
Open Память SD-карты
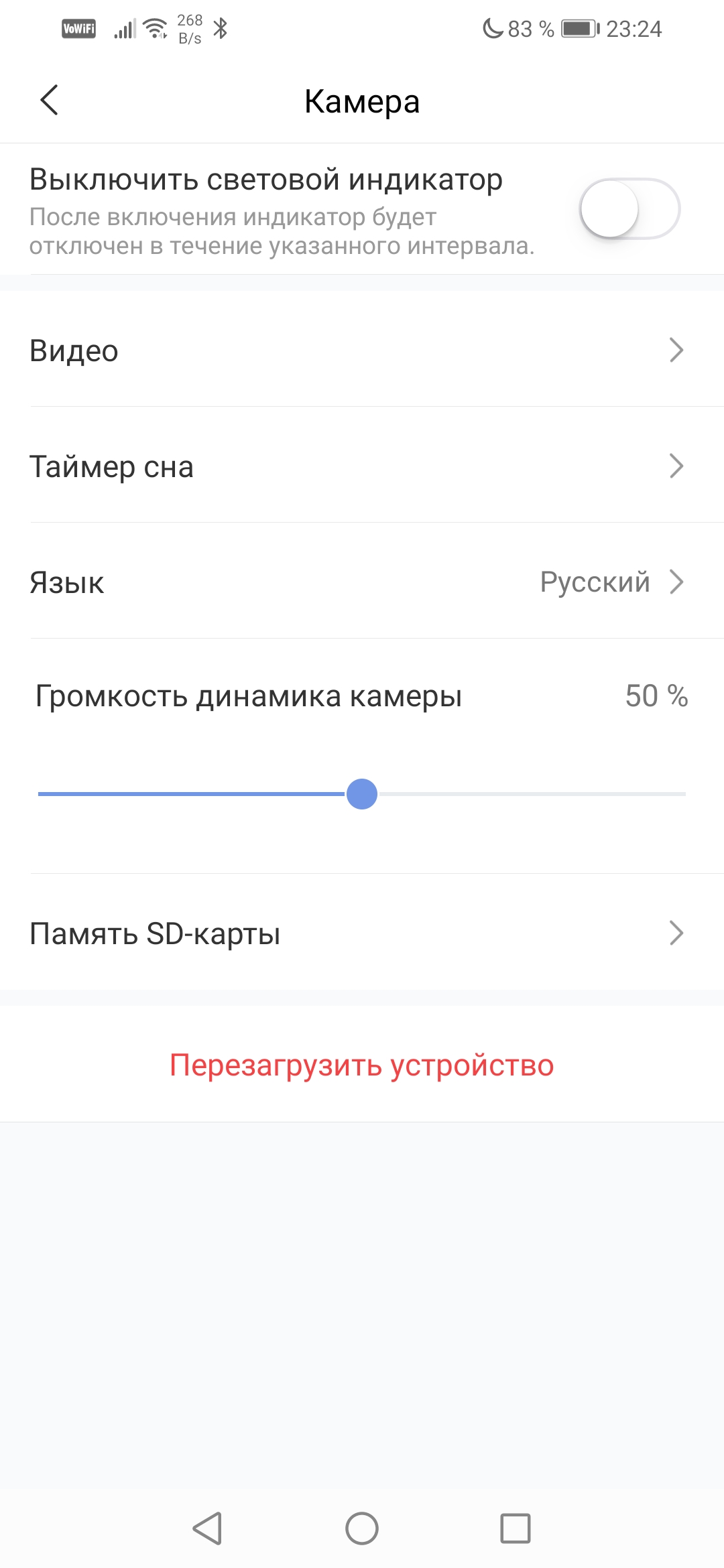click(x=362, y=933)
